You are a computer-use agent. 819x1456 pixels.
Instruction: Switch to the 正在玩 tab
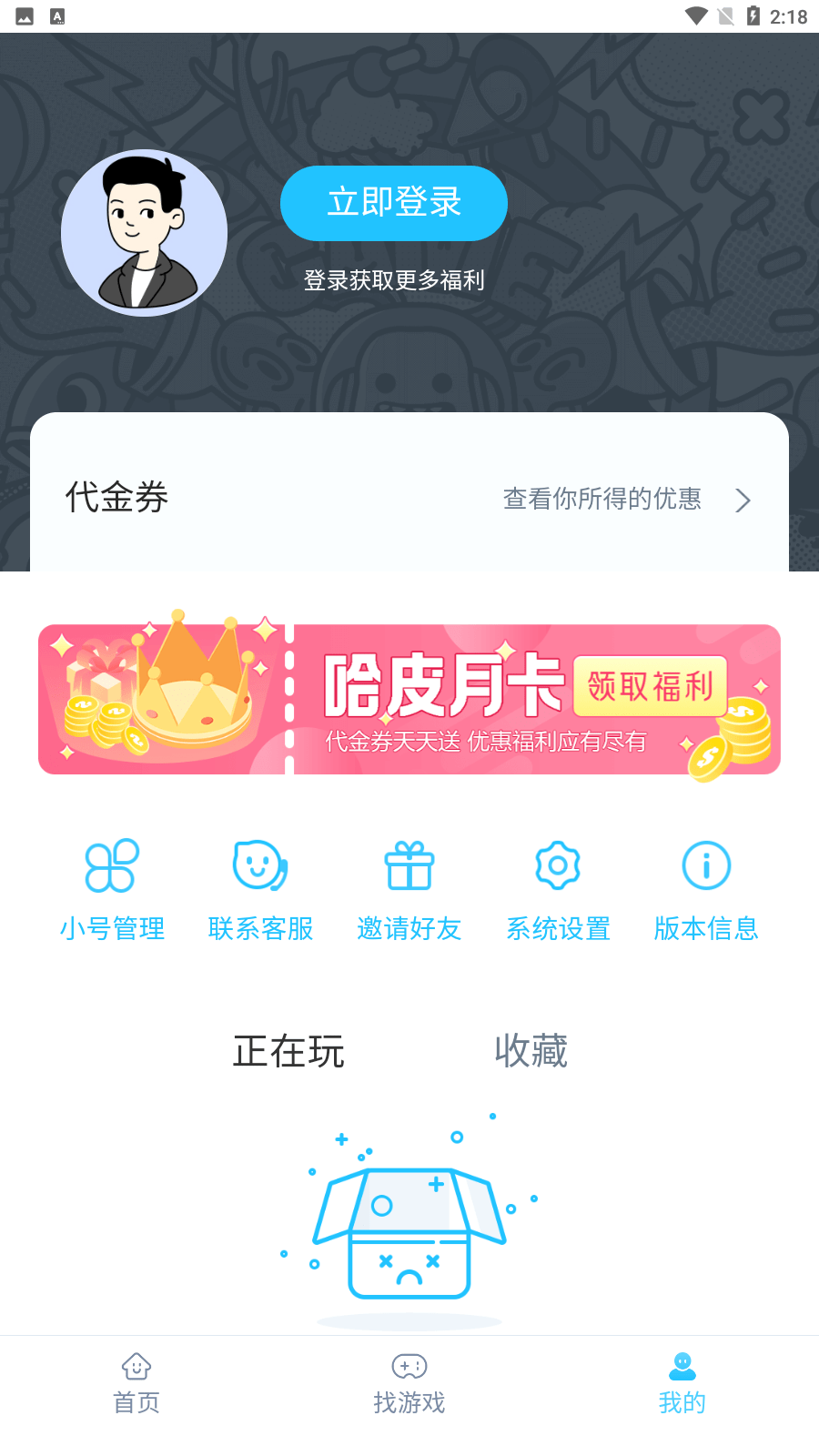coord(288,1051)
